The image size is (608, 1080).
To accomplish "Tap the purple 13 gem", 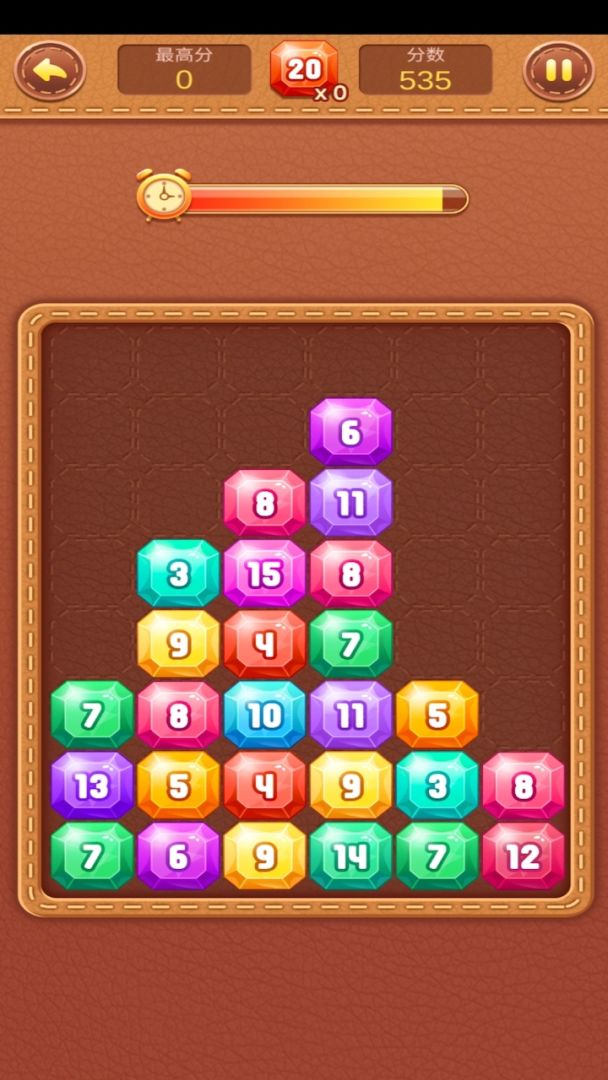I will pos(92,786).
